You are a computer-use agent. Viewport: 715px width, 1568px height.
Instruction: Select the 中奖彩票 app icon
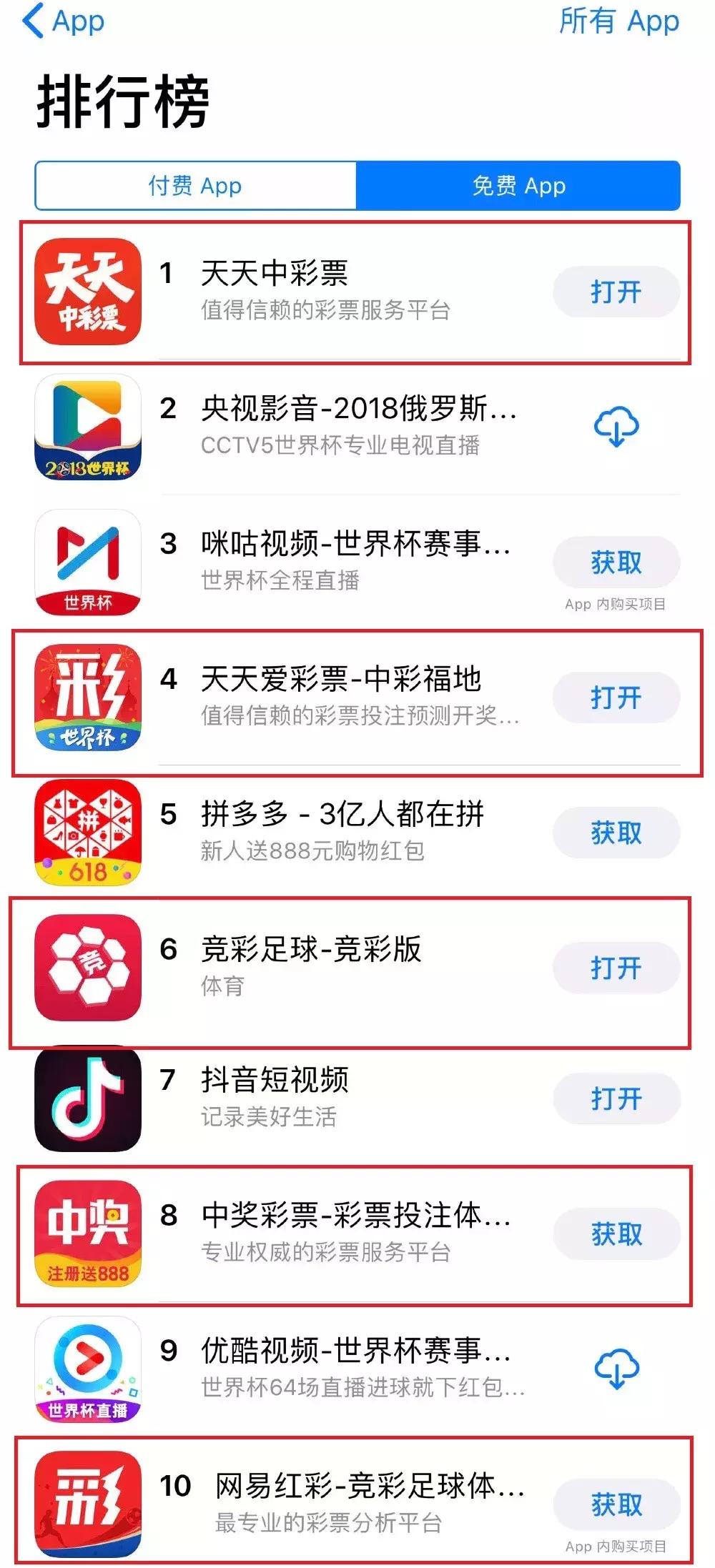coord(86,1233)
